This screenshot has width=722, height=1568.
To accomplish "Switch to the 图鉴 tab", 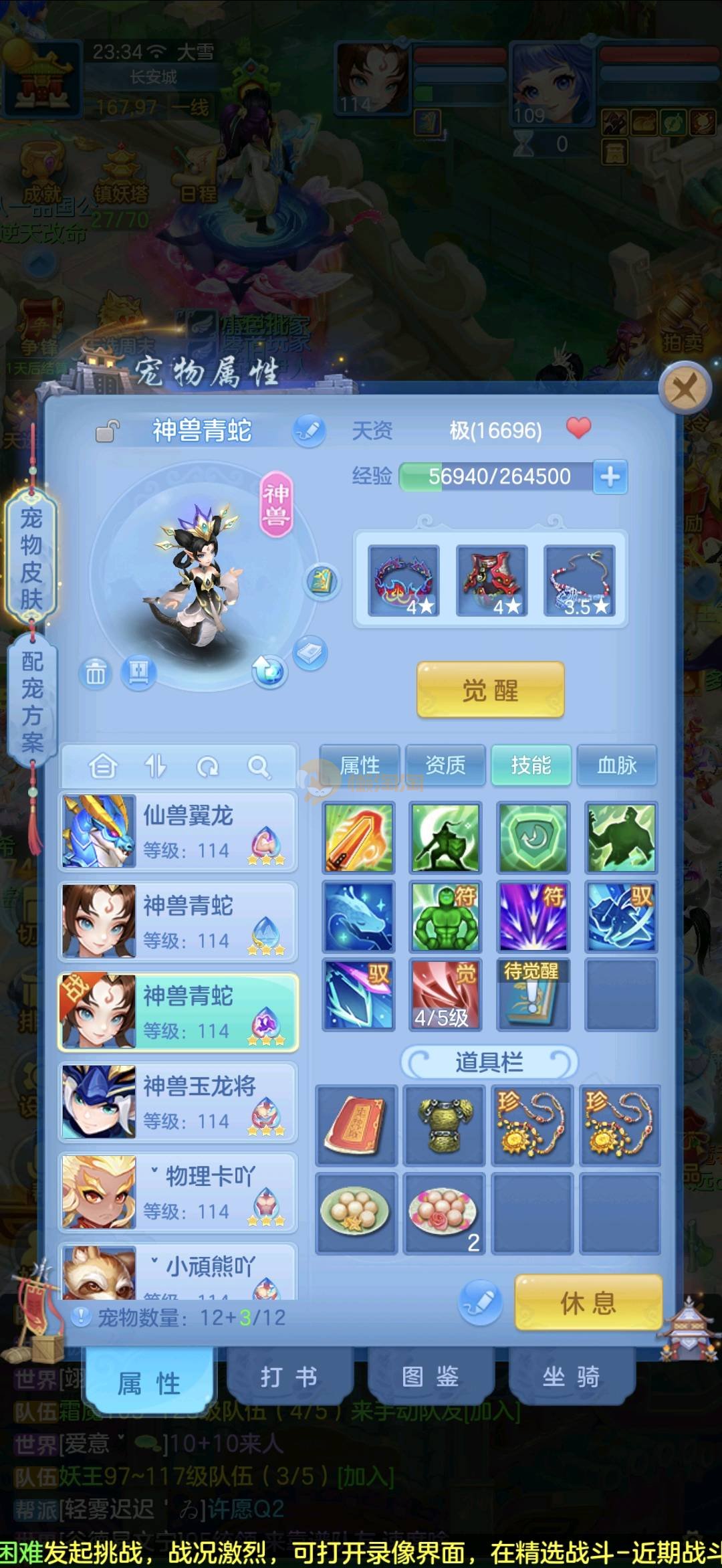I will (x=430, y=1377).
